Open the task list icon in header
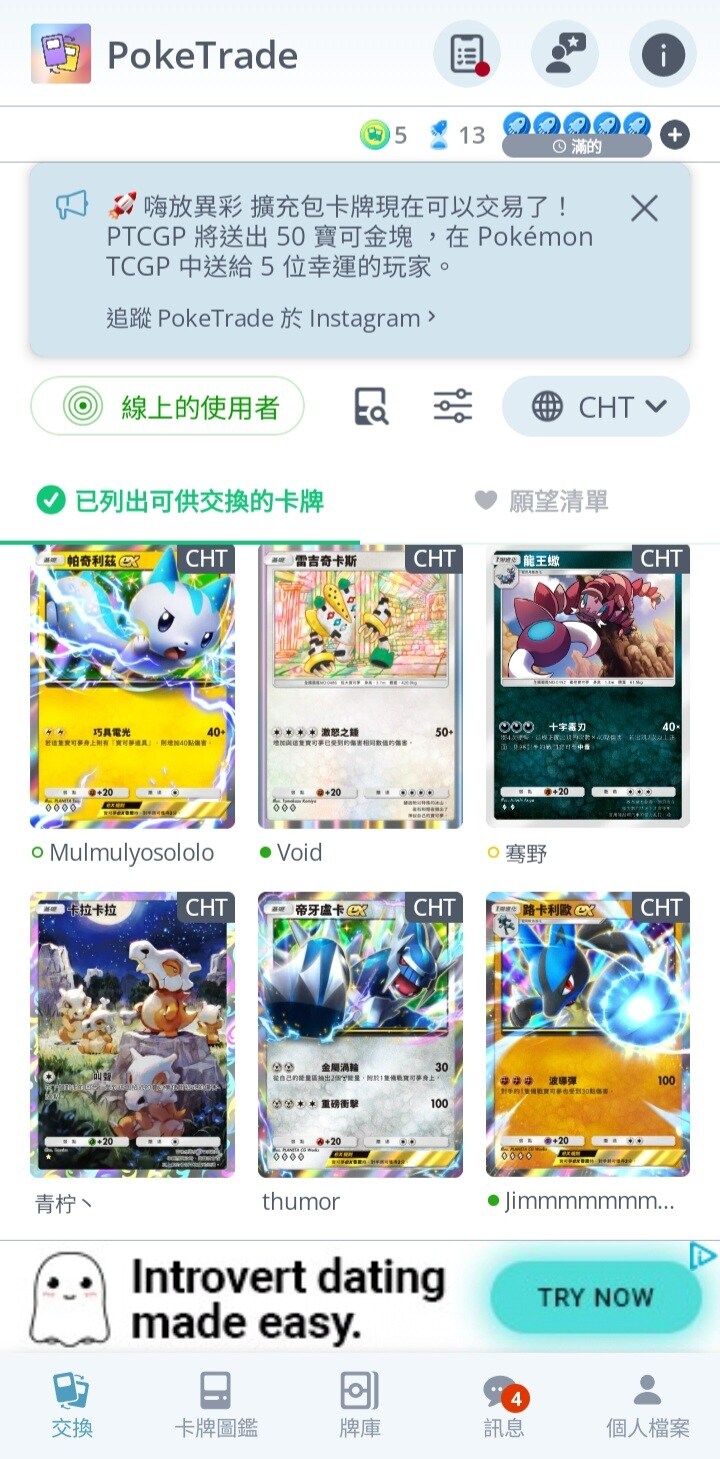 467,54
